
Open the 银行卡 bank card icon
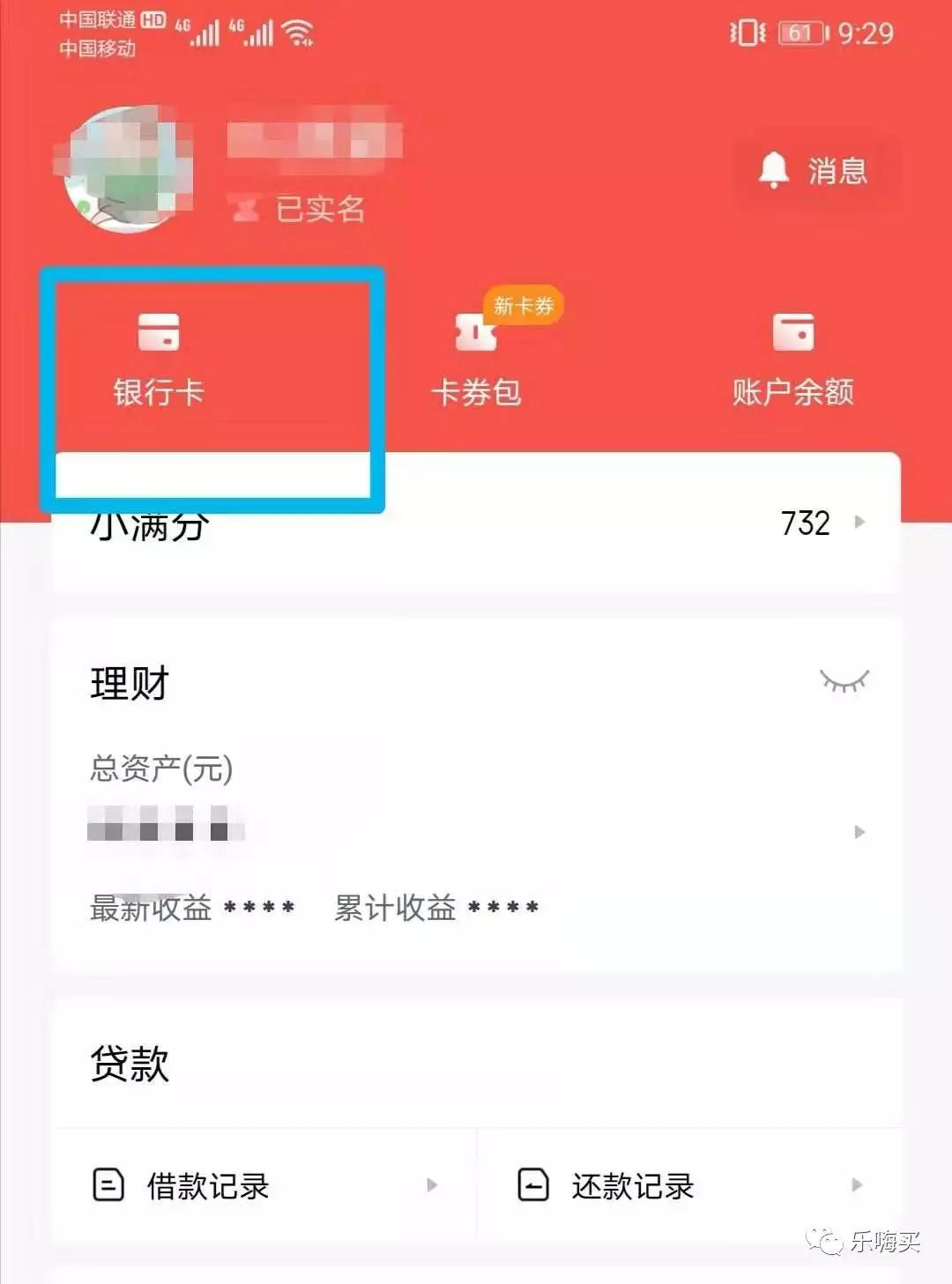157,333
